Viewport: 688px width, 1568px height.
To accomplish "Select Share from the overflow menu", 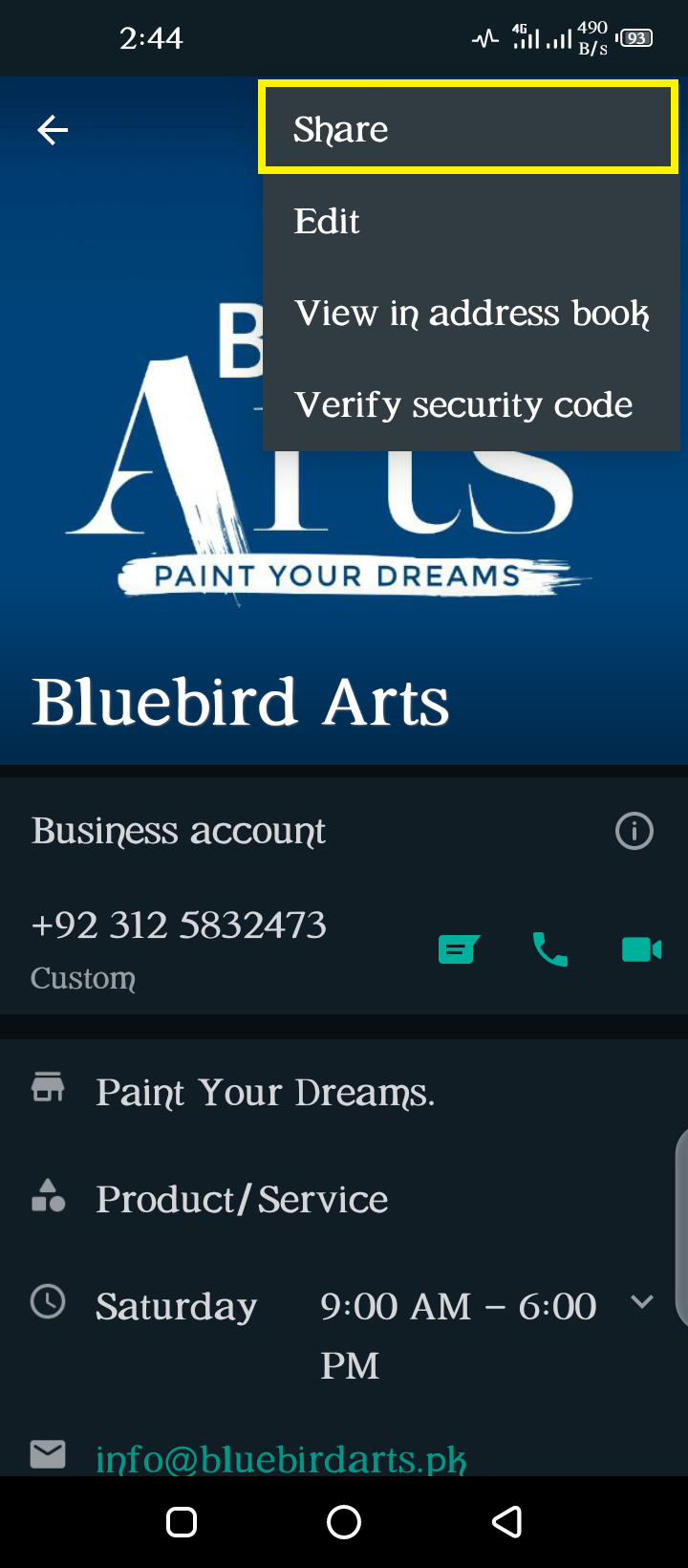I will click(x=468, y=129).
